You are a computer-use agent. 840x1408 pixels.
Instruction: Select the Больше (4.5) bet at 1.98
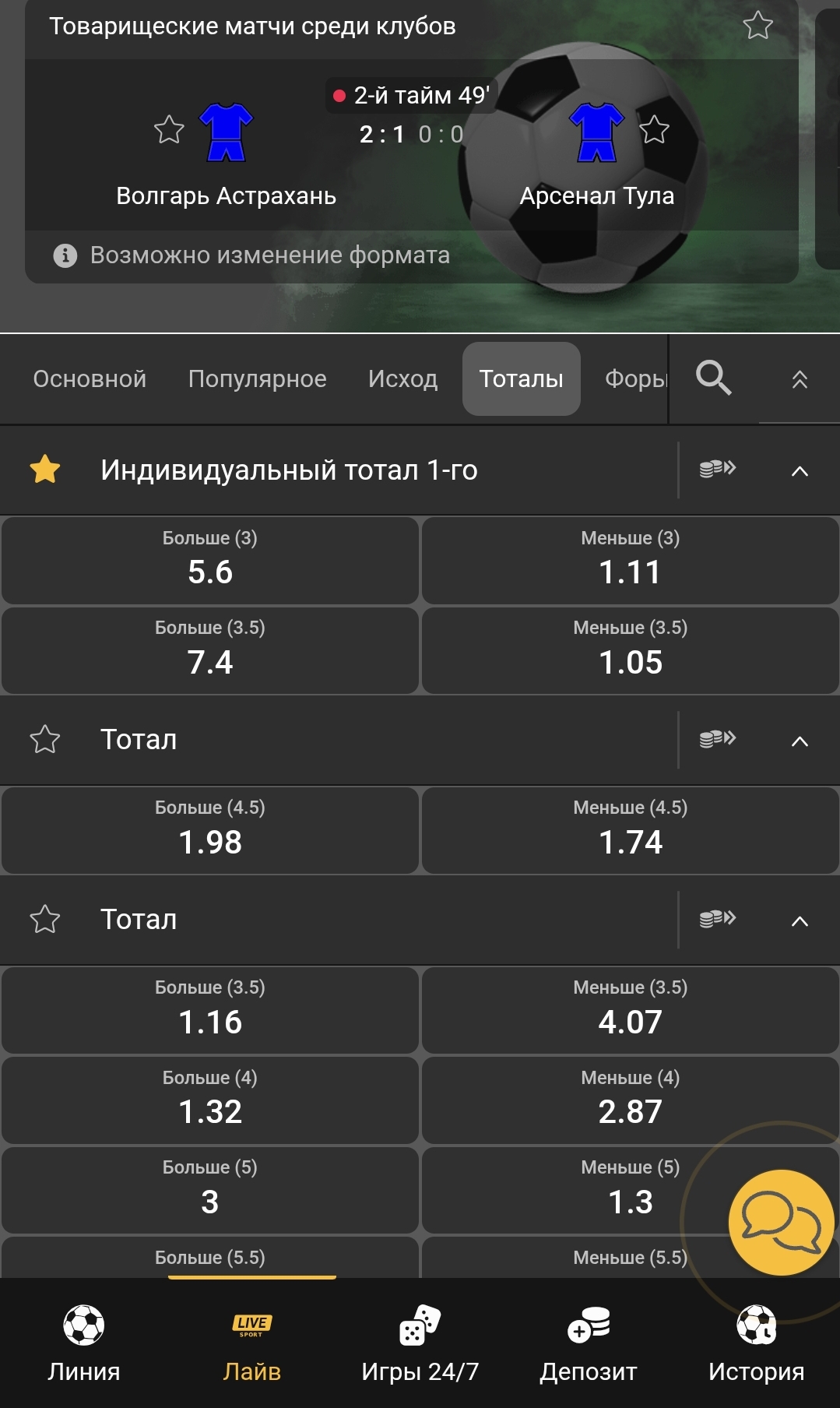[210, 831]
